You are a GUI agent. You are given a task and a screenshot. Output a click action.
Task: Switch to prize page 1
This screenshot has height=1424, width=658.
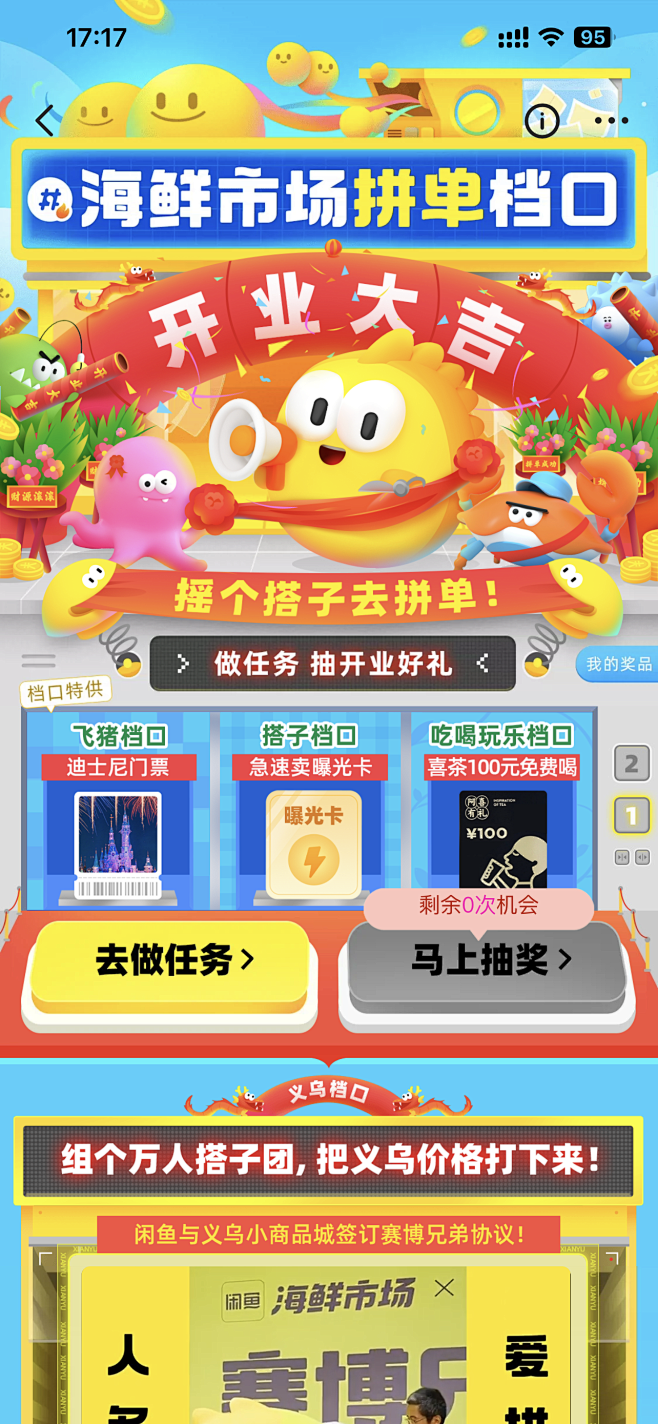[x=631, y=815]
